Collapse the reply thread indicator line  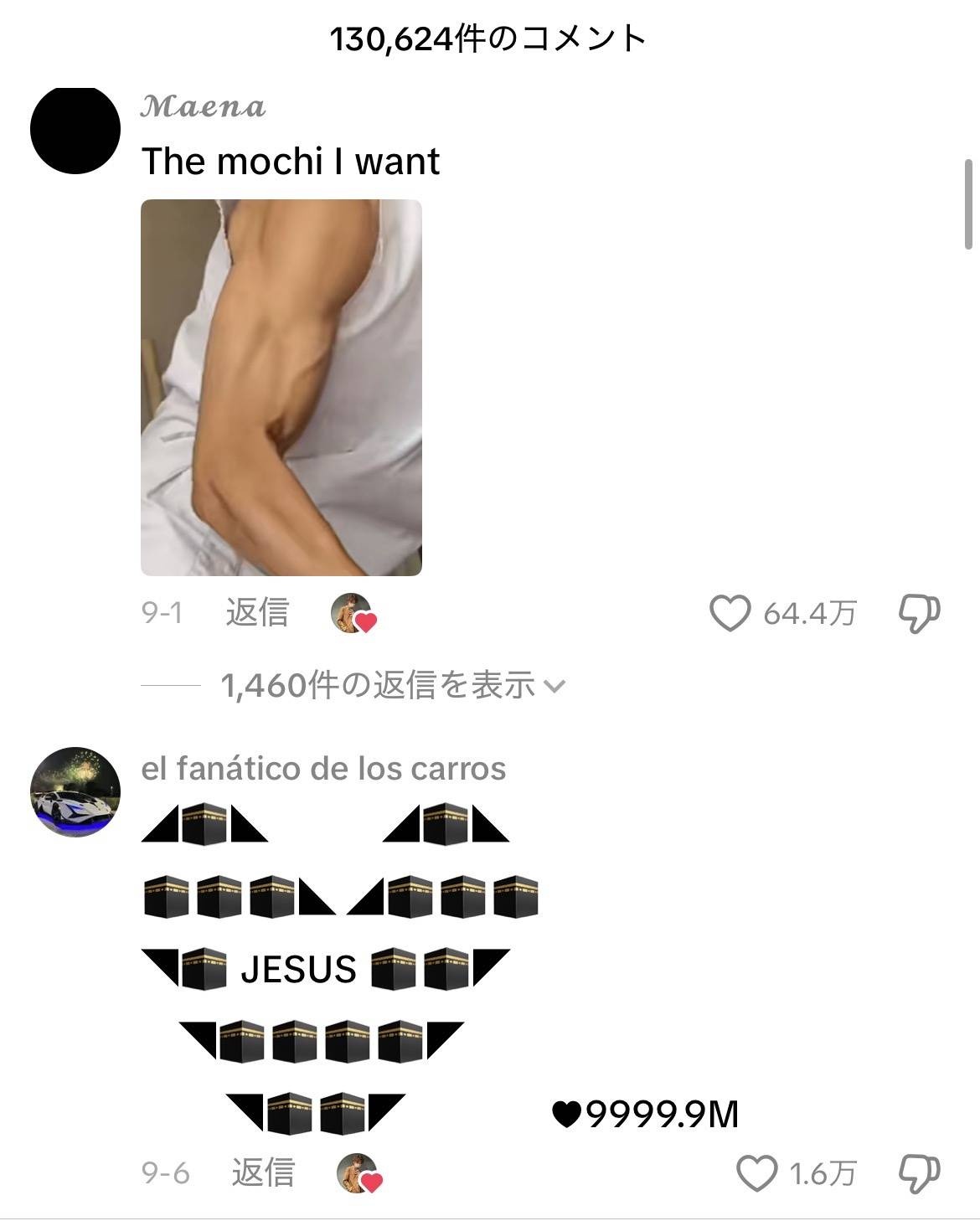pyautogui.click(x=172, y=685)
